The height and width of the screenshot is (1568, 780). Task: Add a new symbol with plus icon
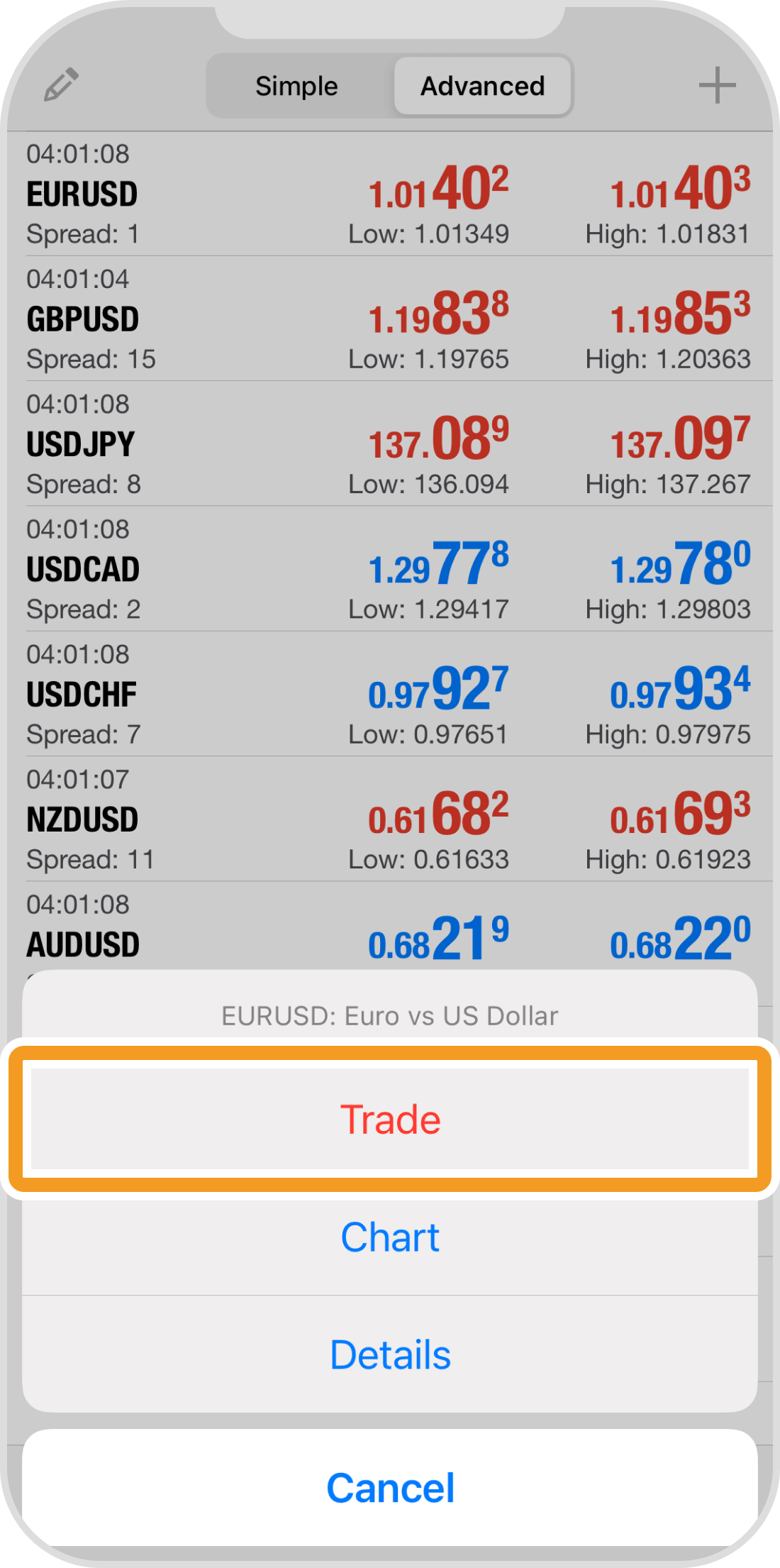point(717,85)
